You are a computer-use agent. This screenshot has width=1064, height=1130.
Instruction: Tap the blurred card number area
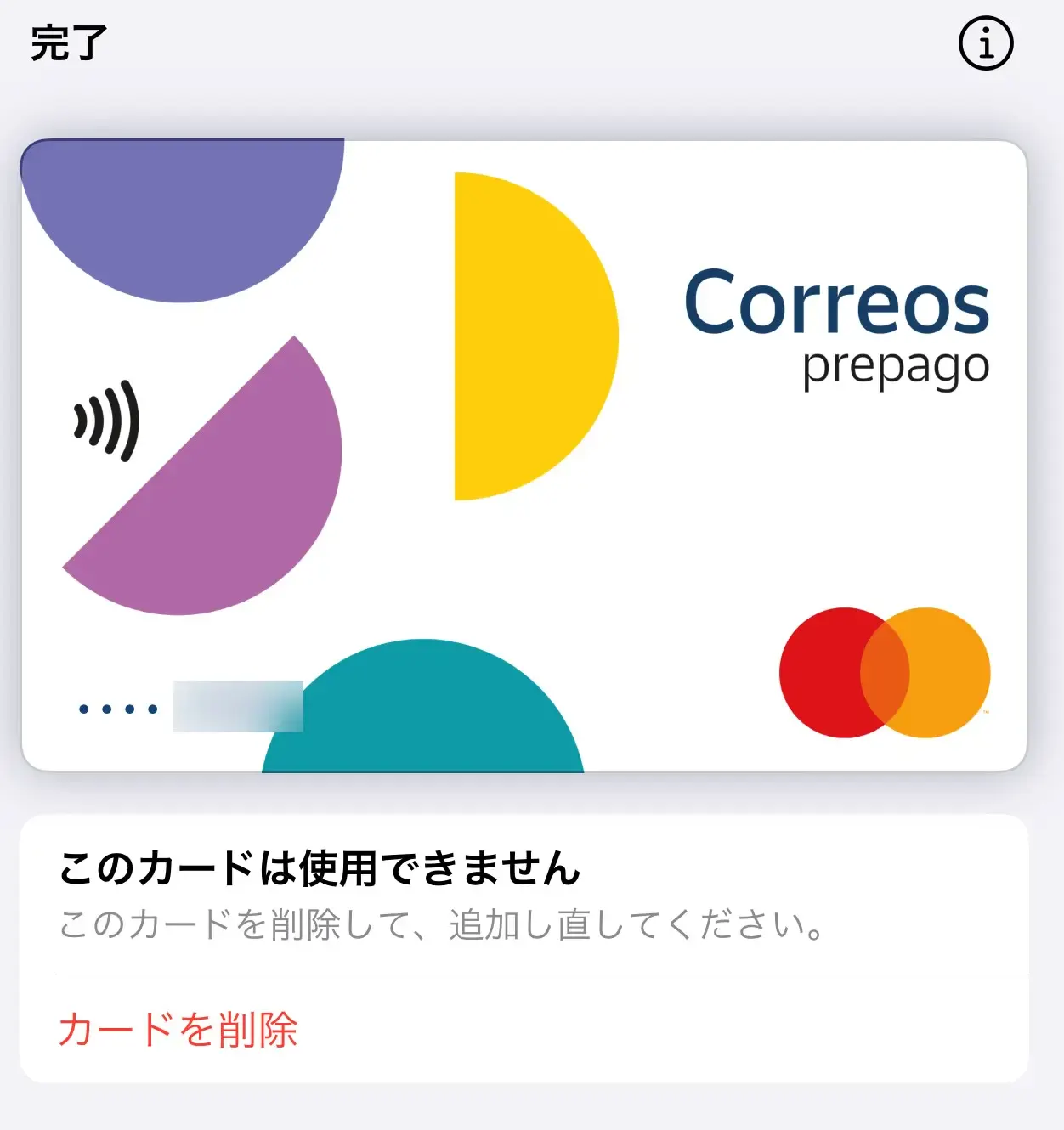238,705
